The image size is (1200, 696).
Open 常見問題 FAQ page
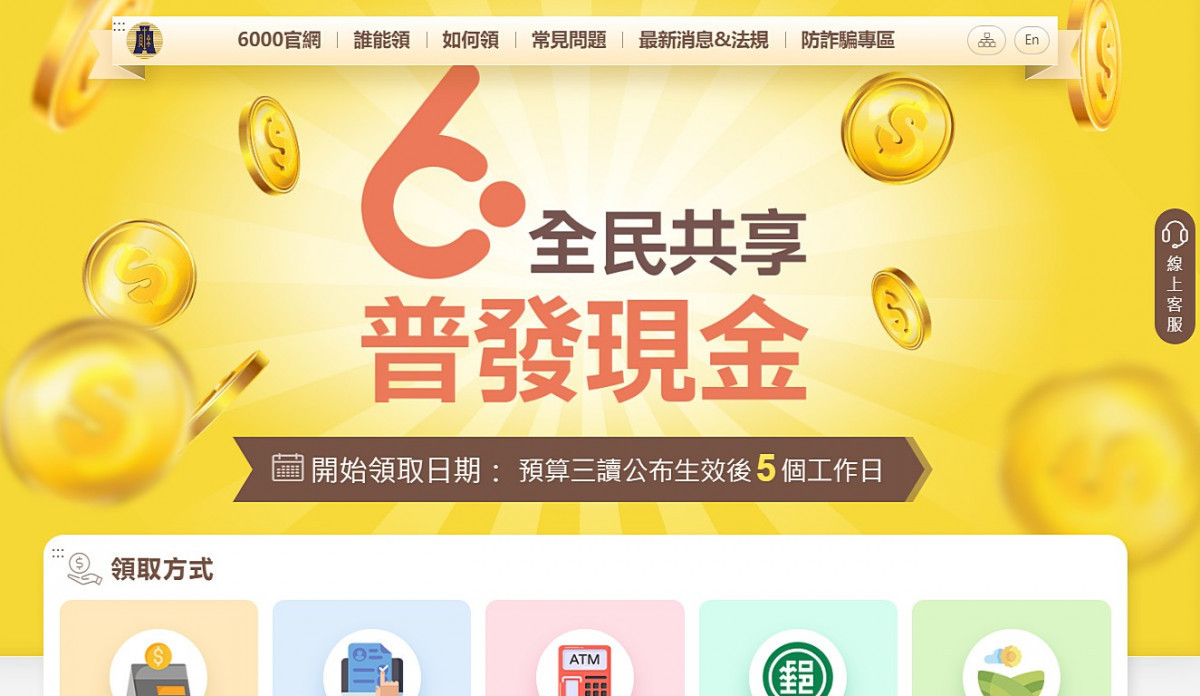click(x=569, y=40)
